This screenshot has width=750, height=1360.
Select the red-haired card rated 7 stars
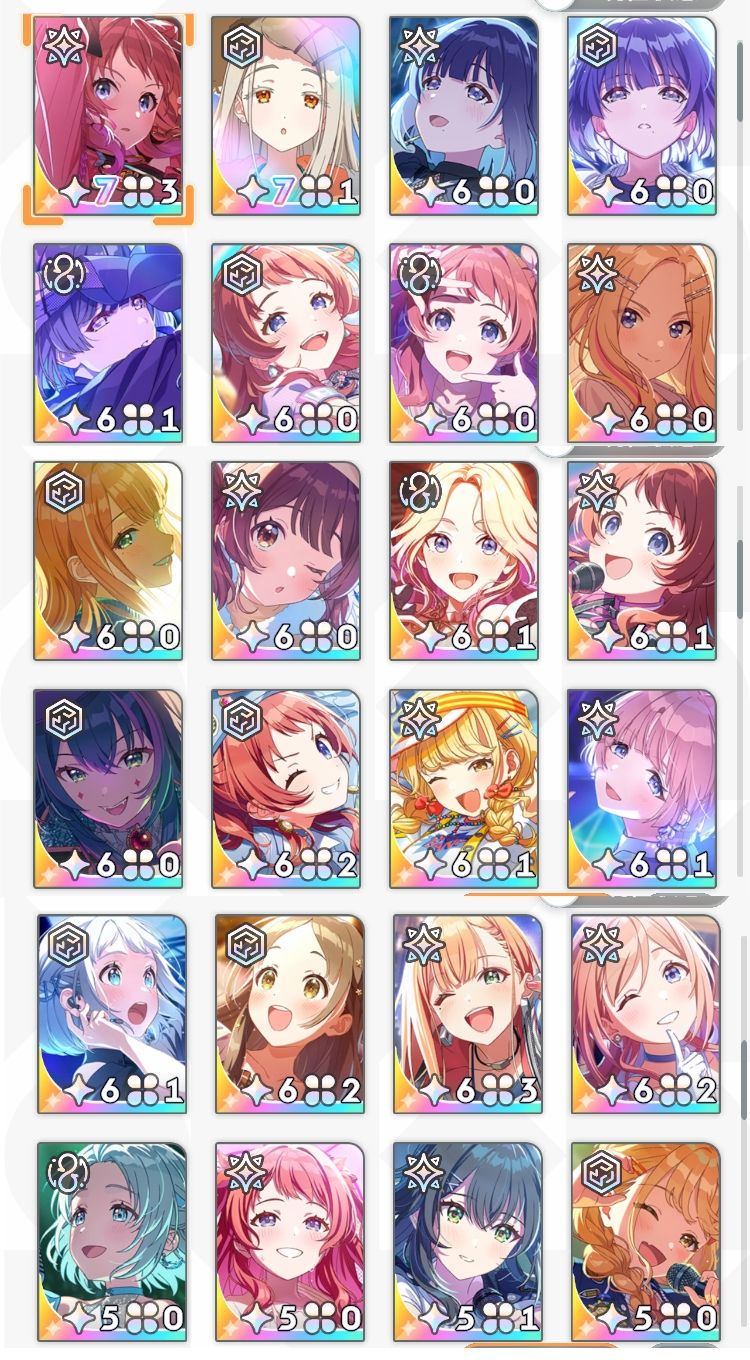pyautogui.click(x=109, y=115)
